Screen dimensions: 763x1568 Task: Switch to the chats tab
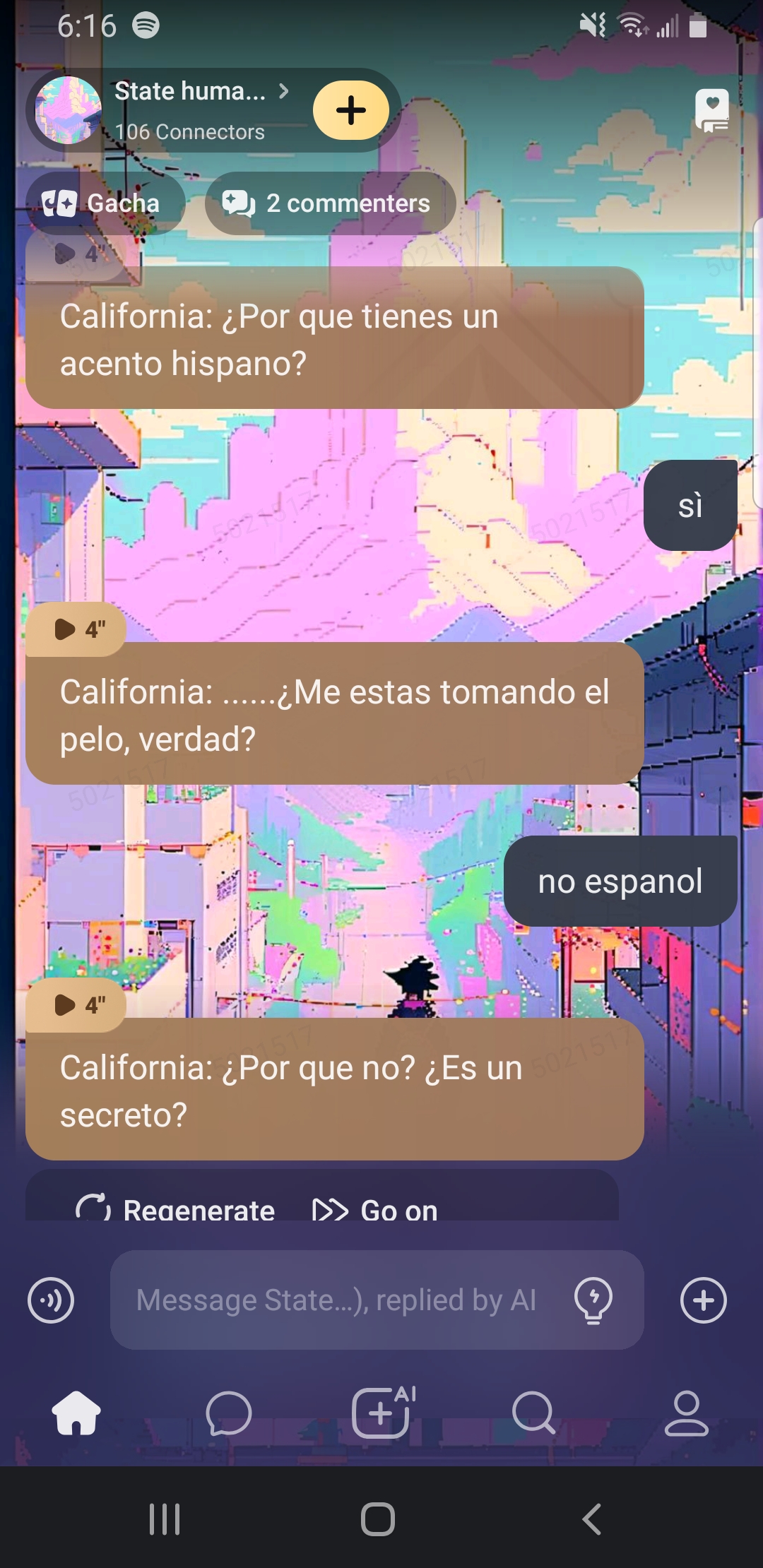tap(228, 1413)
